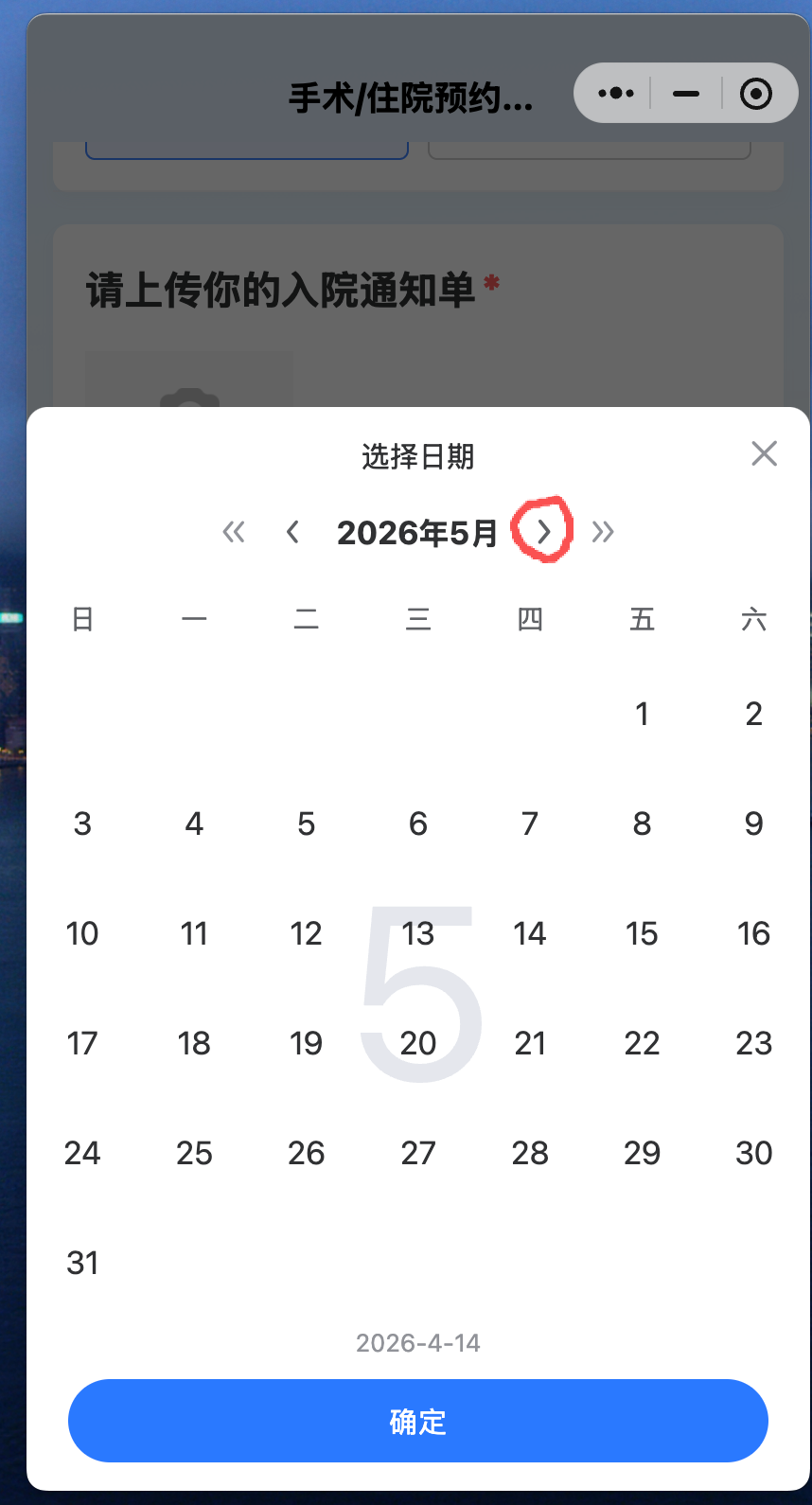The image size is (812, 1505).
Task: Select day 26 in the calendar
Action: click(x=306, y=1153)
